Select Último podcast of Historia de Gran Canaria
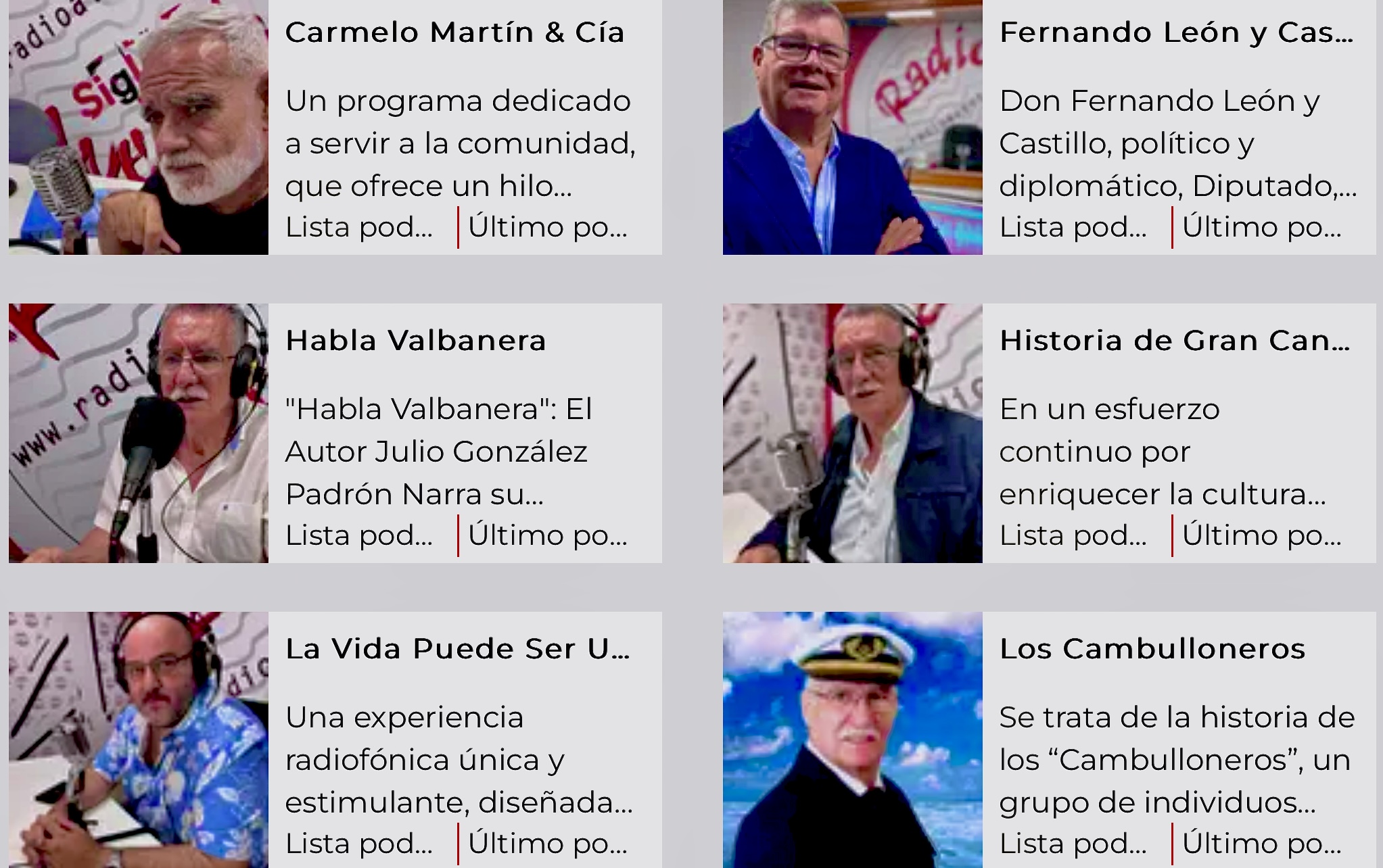 pyautogui.click(x=1262, y=535)
